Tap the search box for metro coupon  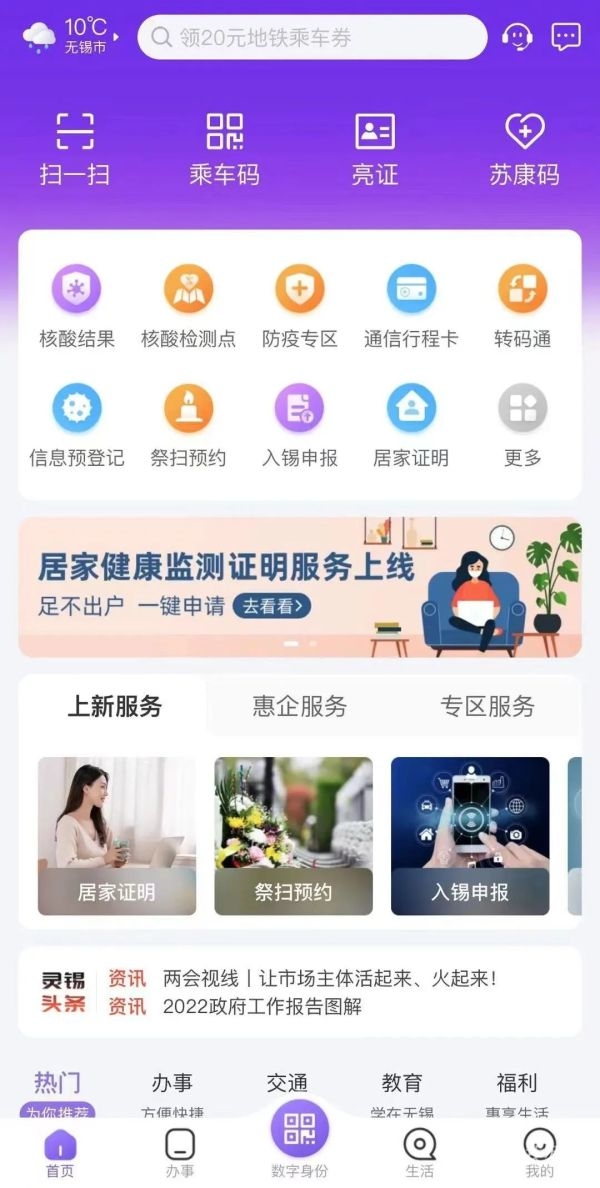click(312, 38)
